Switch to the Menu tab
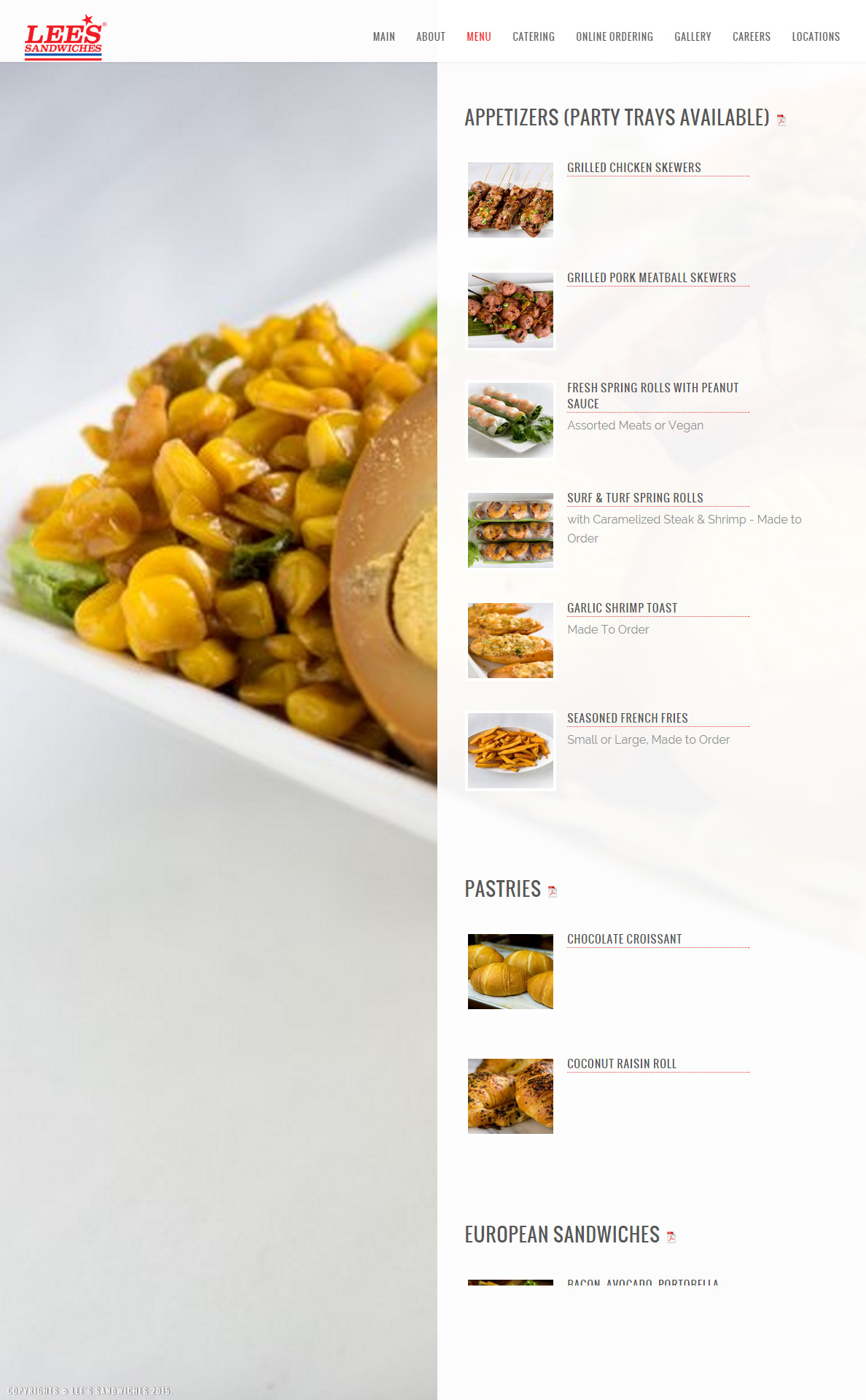The width and height of the screenshot is (866, 1400). (x=478, y=36)
